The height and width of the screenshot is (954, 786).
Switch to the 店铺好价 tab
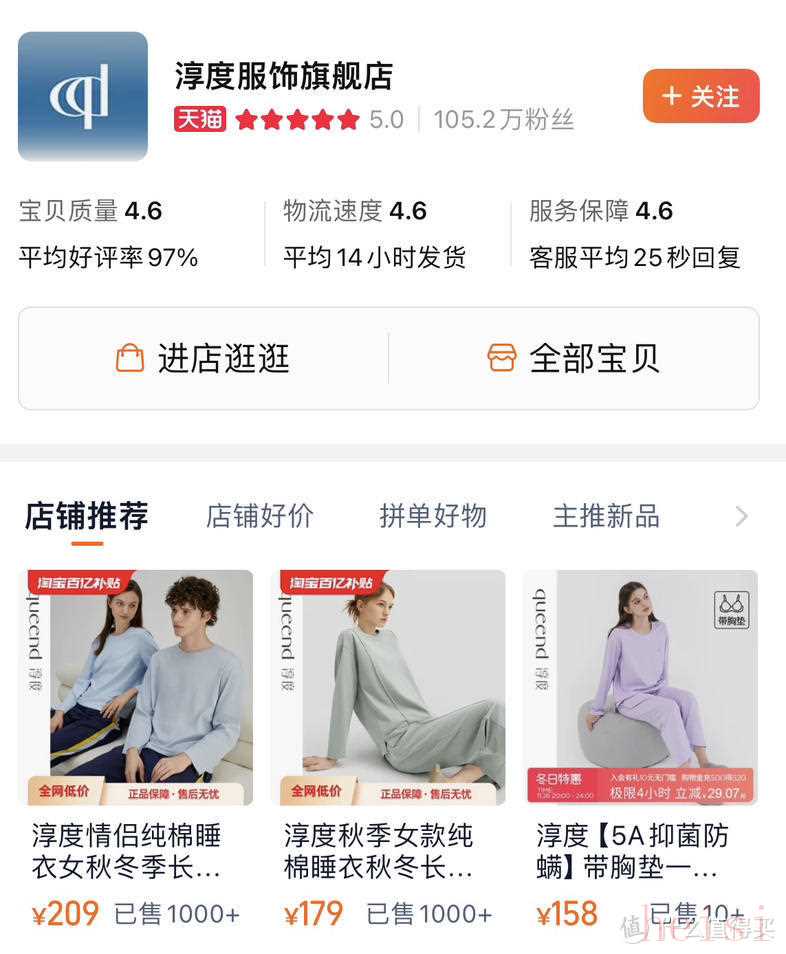click(260, 516)
